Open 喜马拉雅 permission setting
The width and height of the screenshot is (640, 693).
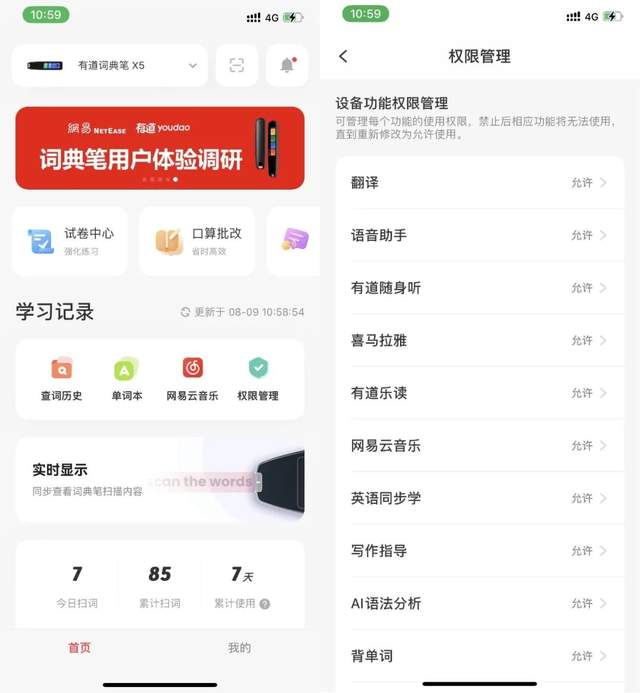pos(479,340)
